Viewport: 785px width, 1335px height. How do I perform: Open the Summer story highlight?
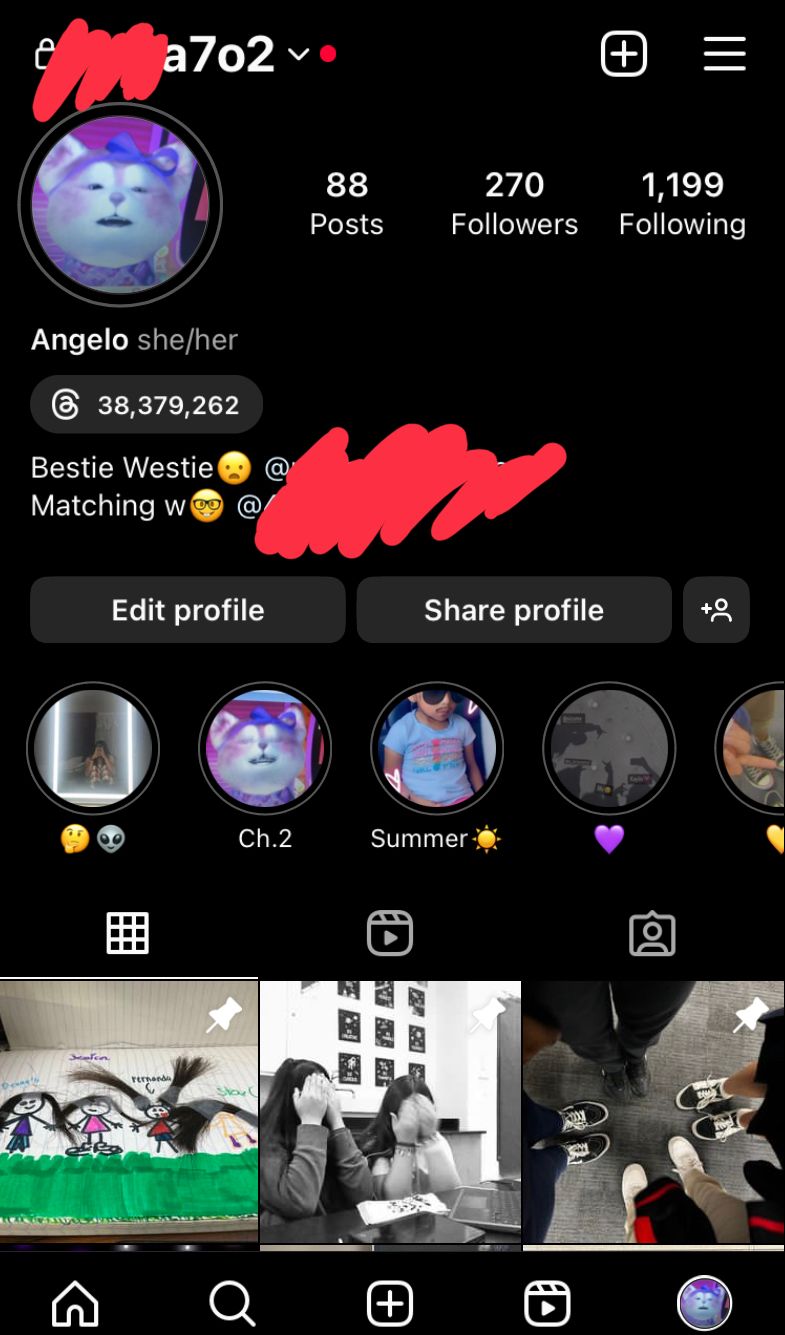[x=437, y=748]
